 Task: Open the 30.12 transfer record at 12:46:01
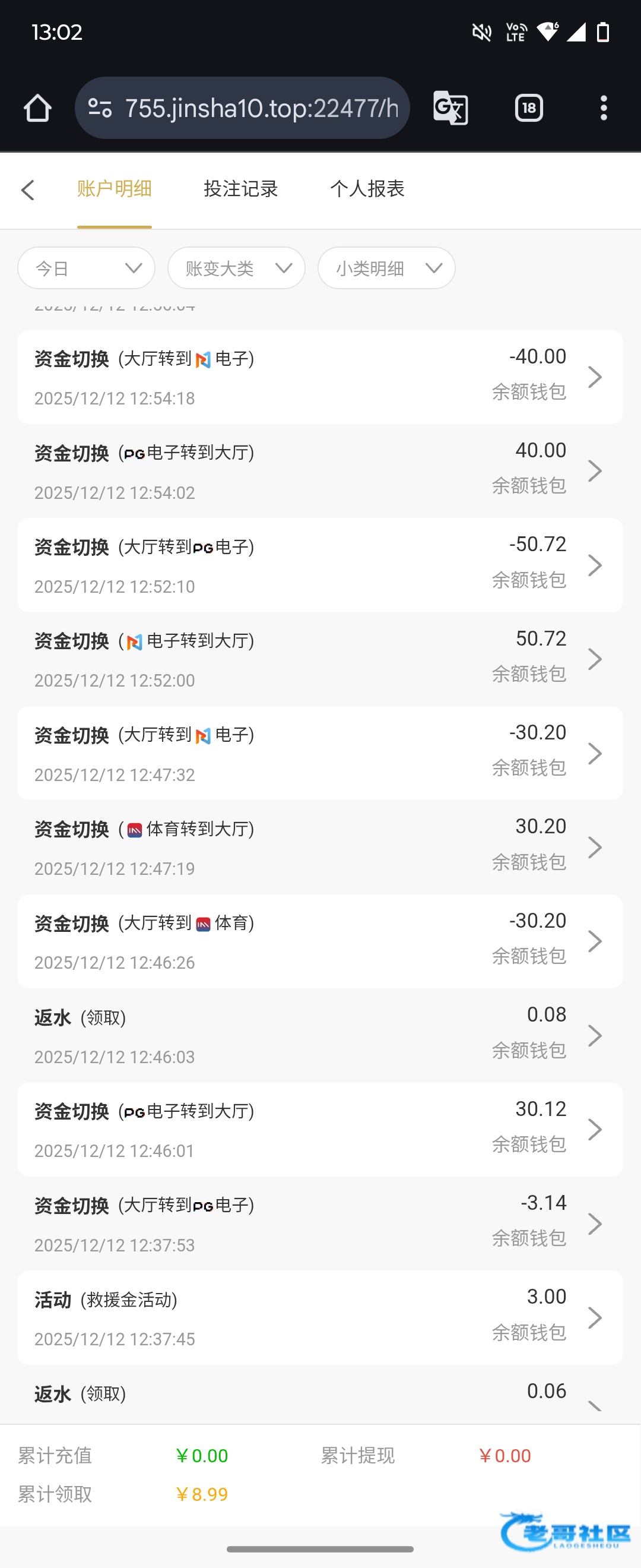[x=320, y=1129]
